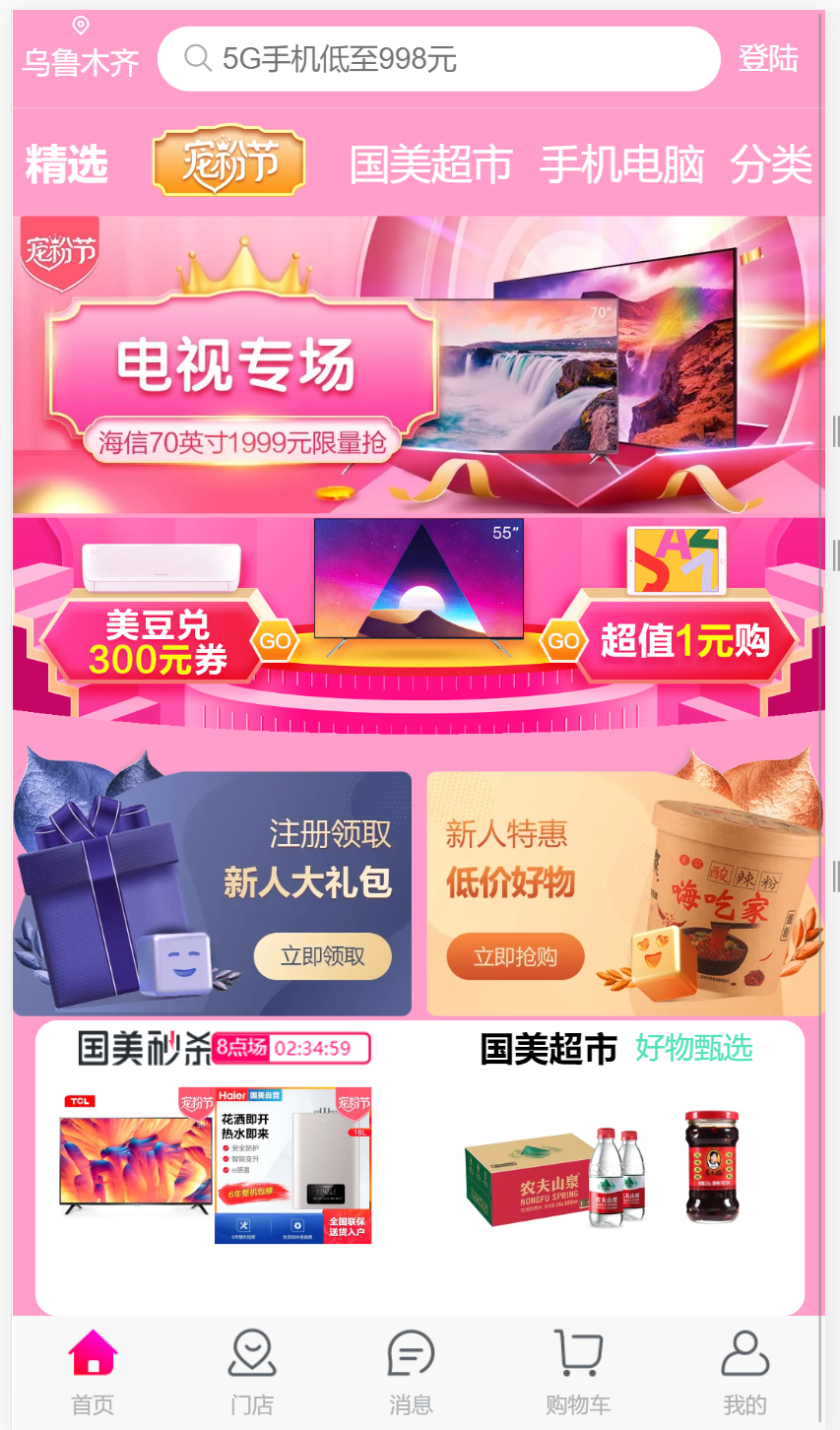Tap 登陆 to log in
The height and width of the screenshot is (1430, 840).
(768, 59)
